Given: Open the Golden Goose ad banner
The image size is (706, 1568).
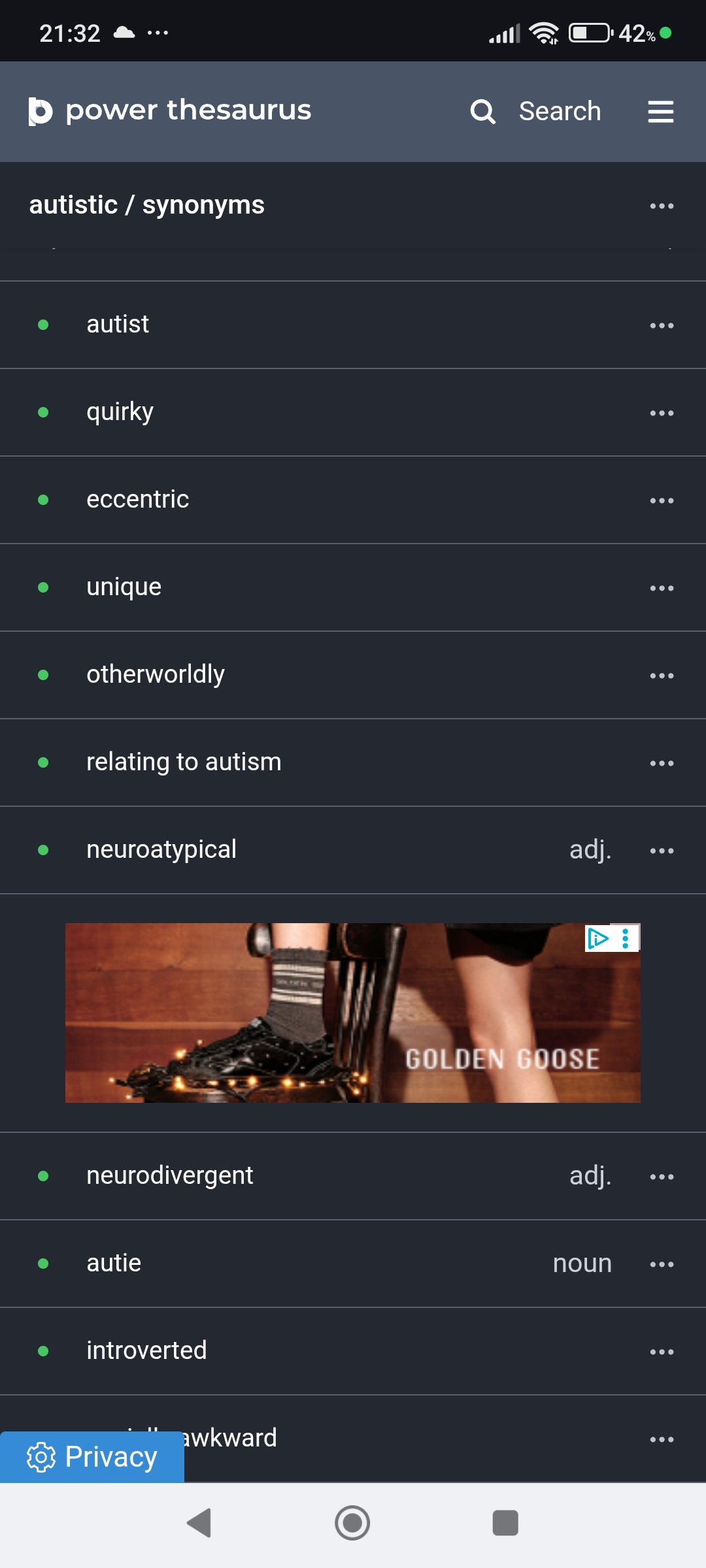Looking at the screenshot, I should 353,1013.
